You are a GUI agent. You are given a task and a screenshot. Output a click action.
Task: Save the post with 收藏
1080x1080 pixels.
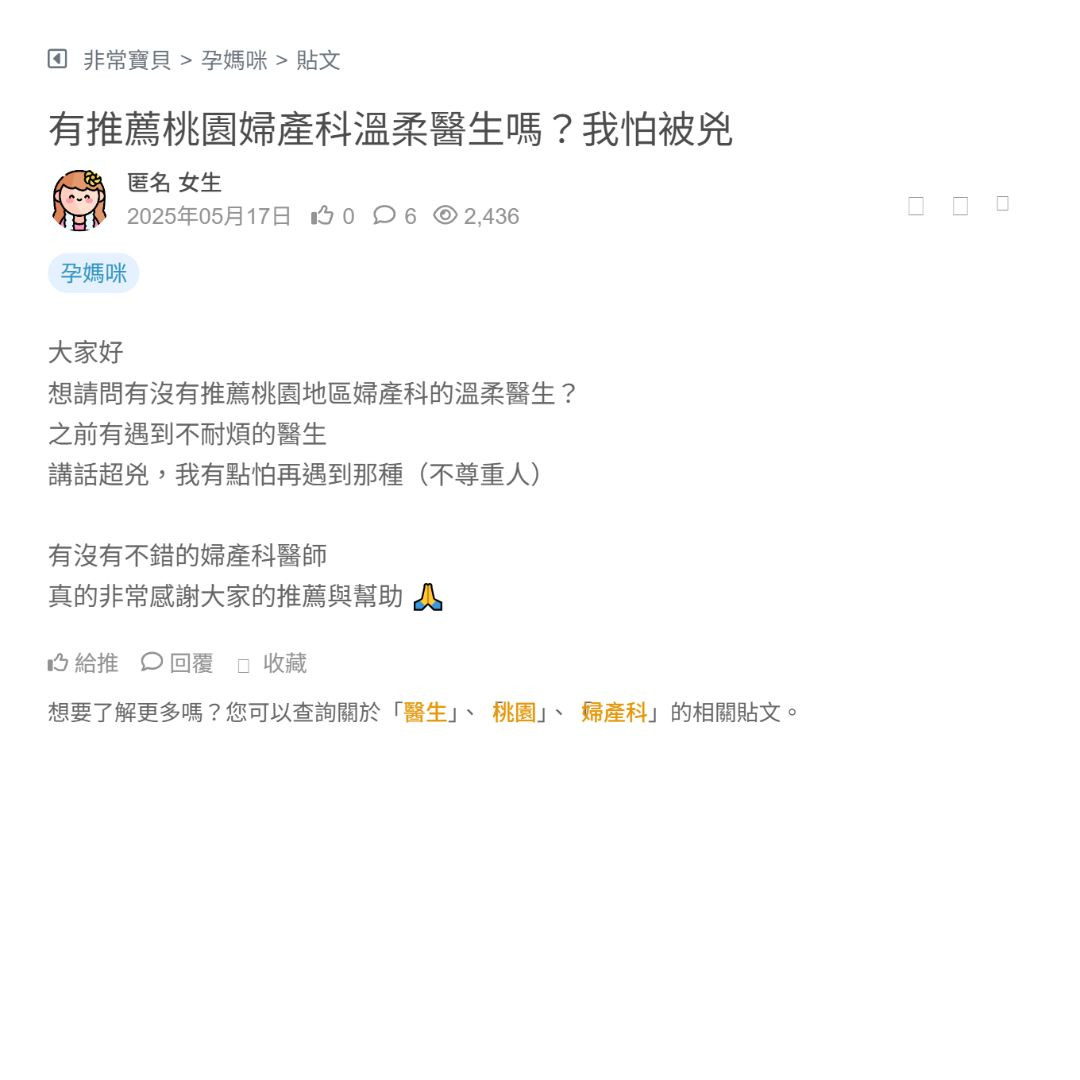point(273,663)
